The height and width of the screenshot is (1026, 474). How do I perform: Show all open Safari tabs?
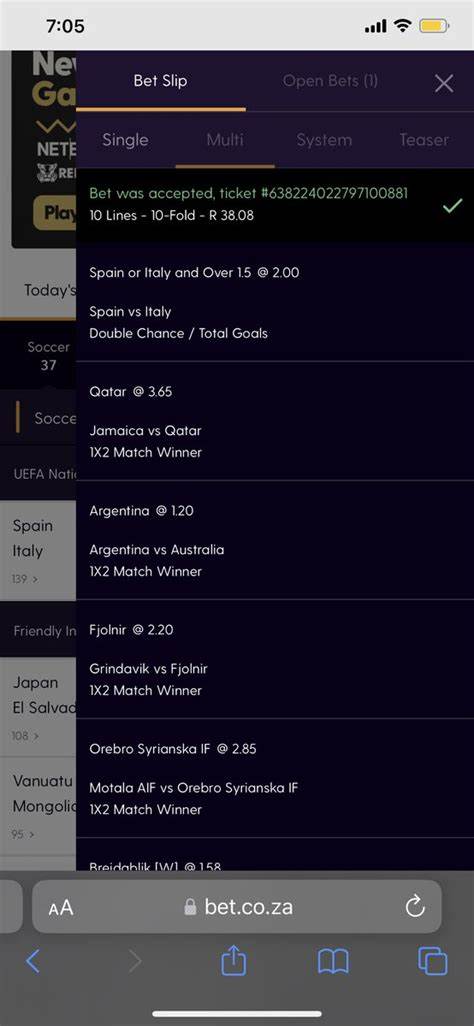coord(432,961)
